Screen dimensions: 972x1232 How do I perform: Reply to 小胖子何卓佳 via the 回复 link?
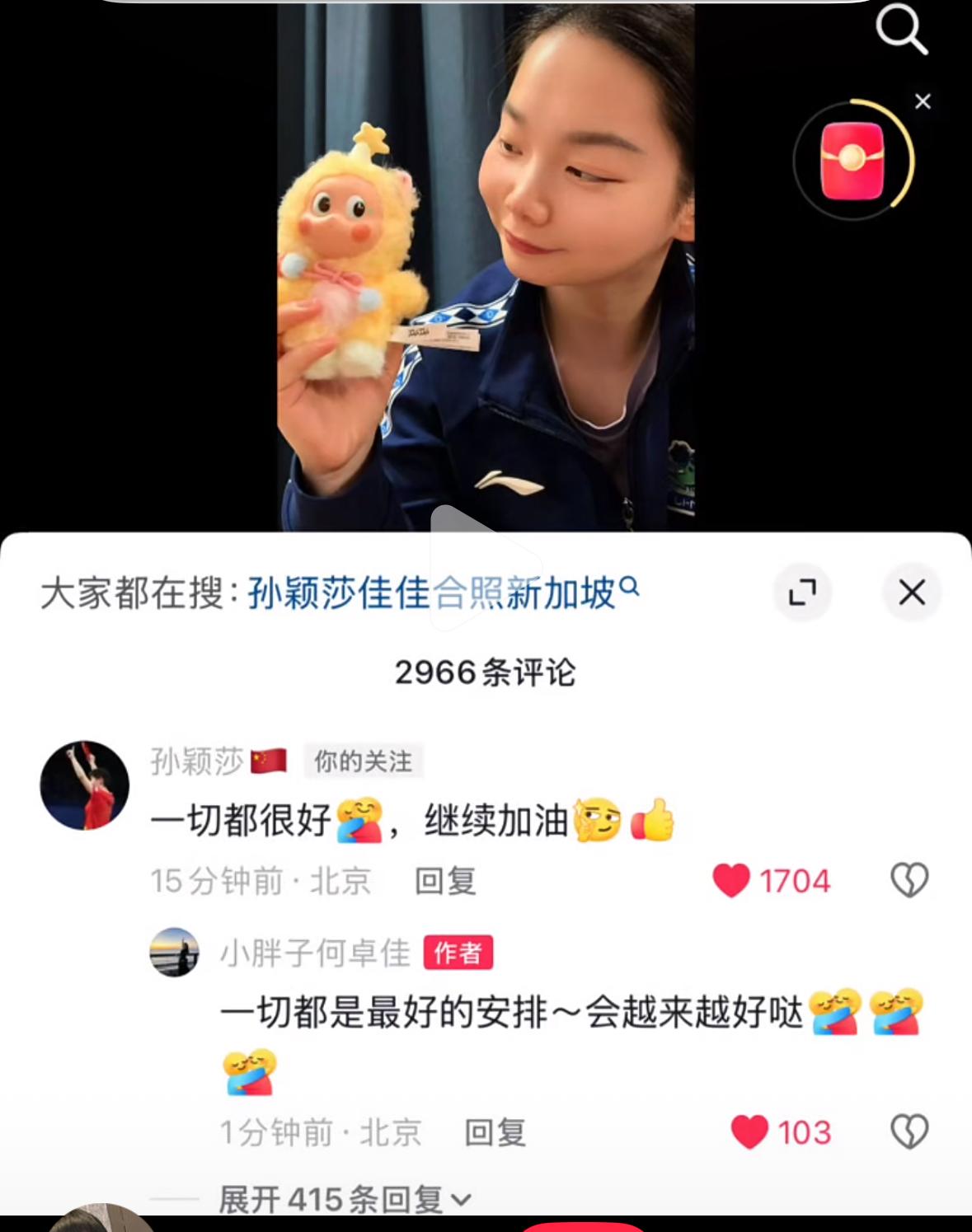pyautogui.click(x=495, y=1132)
